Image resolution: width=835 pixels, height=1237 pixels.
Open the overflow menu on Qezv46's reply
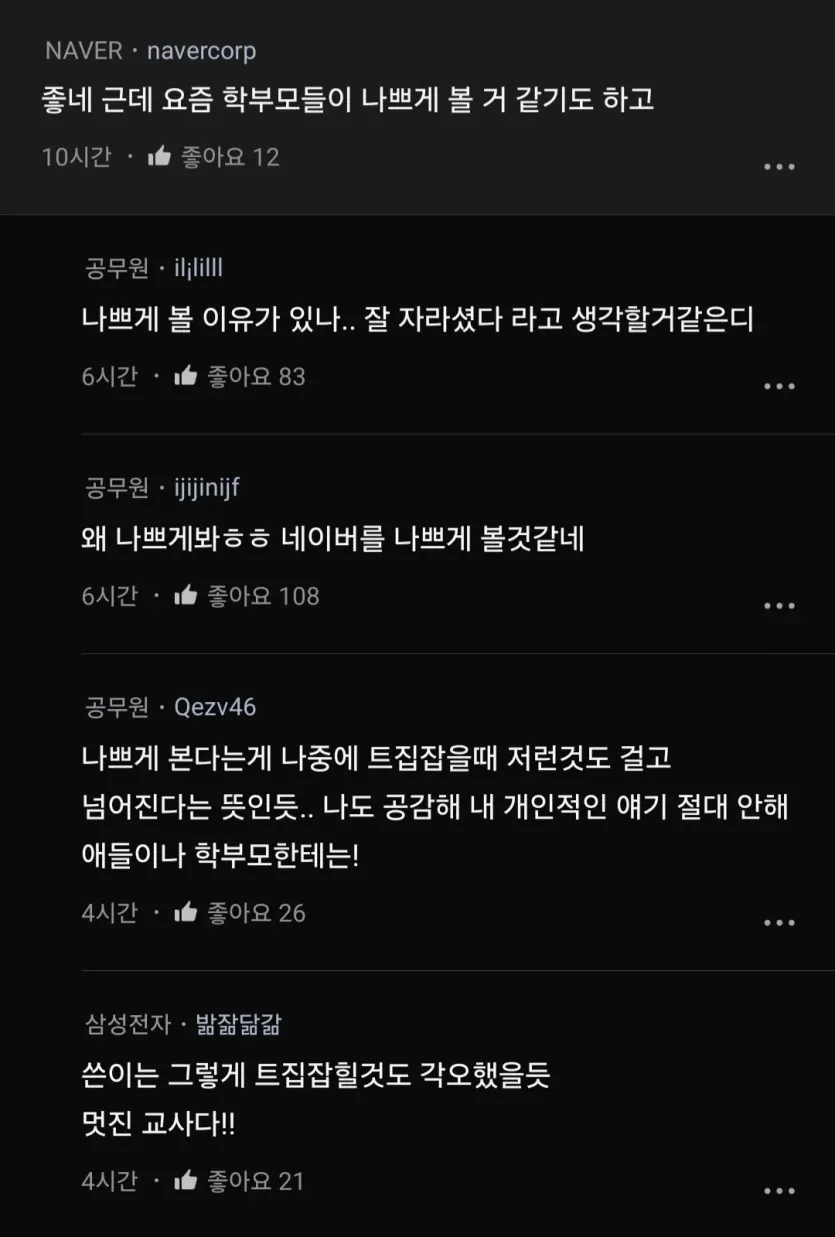click(779, 923)
